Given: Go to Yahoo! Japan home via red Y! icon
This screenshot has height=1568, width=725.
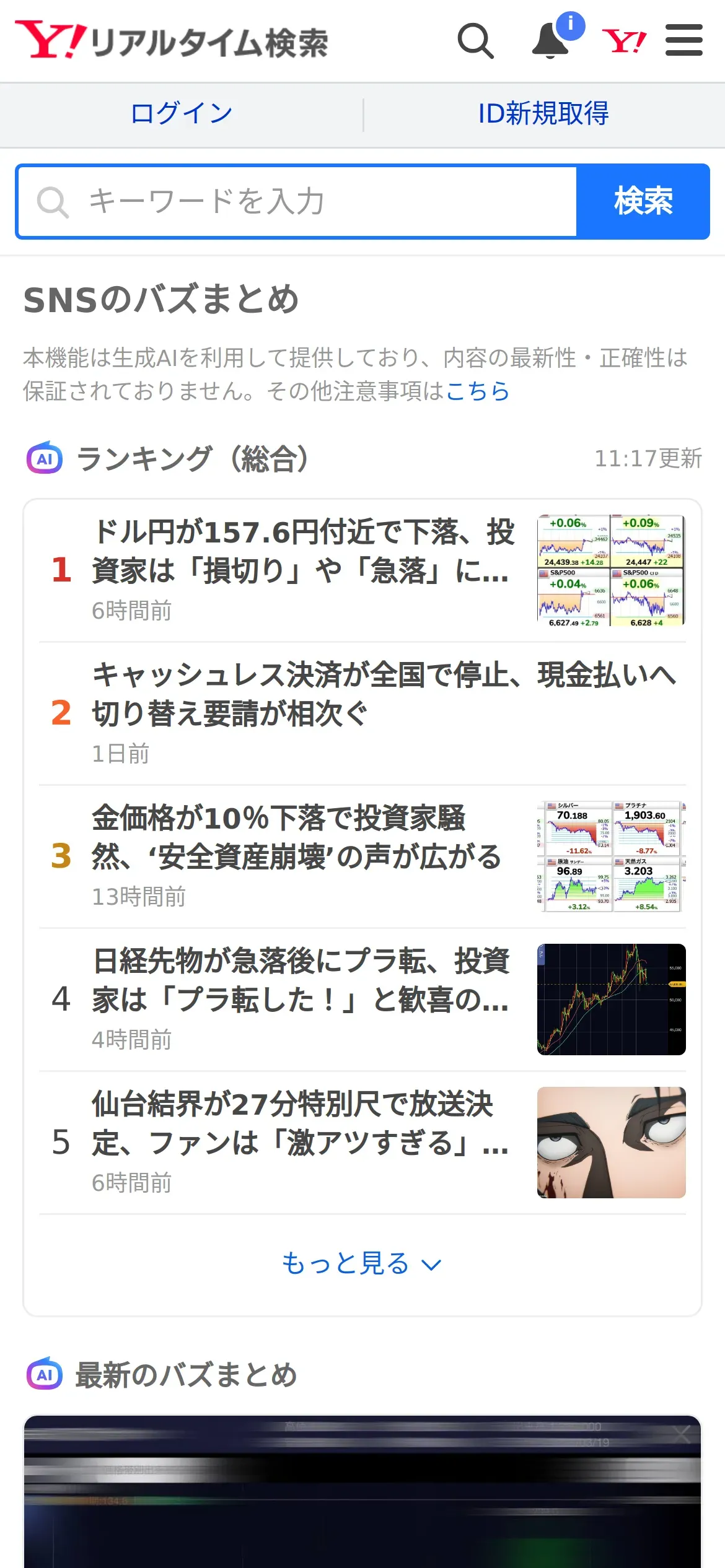Looking at the screenshot, I should click(x=625, y=41).
